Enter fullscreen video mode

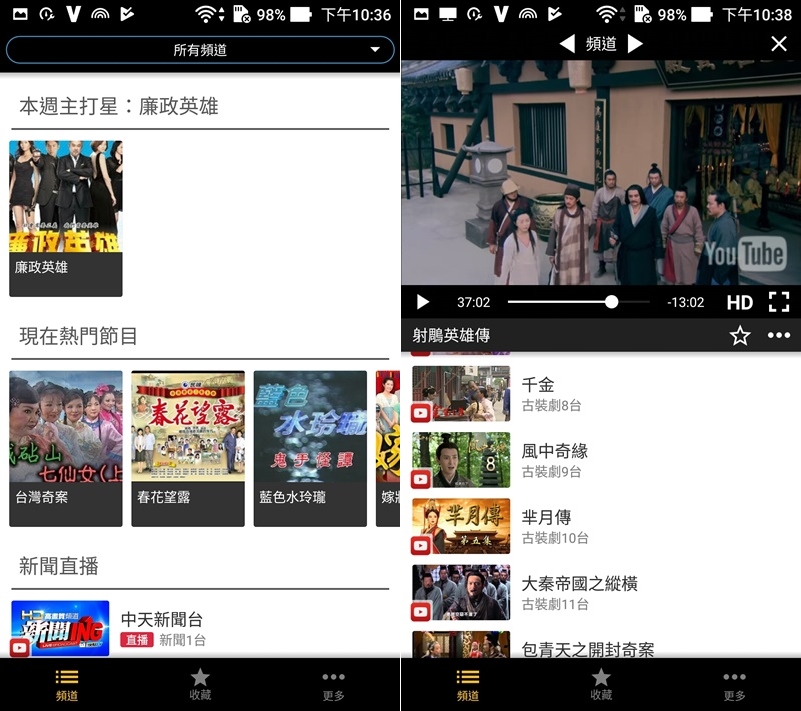pyautogui.click(x=779, y=302)
